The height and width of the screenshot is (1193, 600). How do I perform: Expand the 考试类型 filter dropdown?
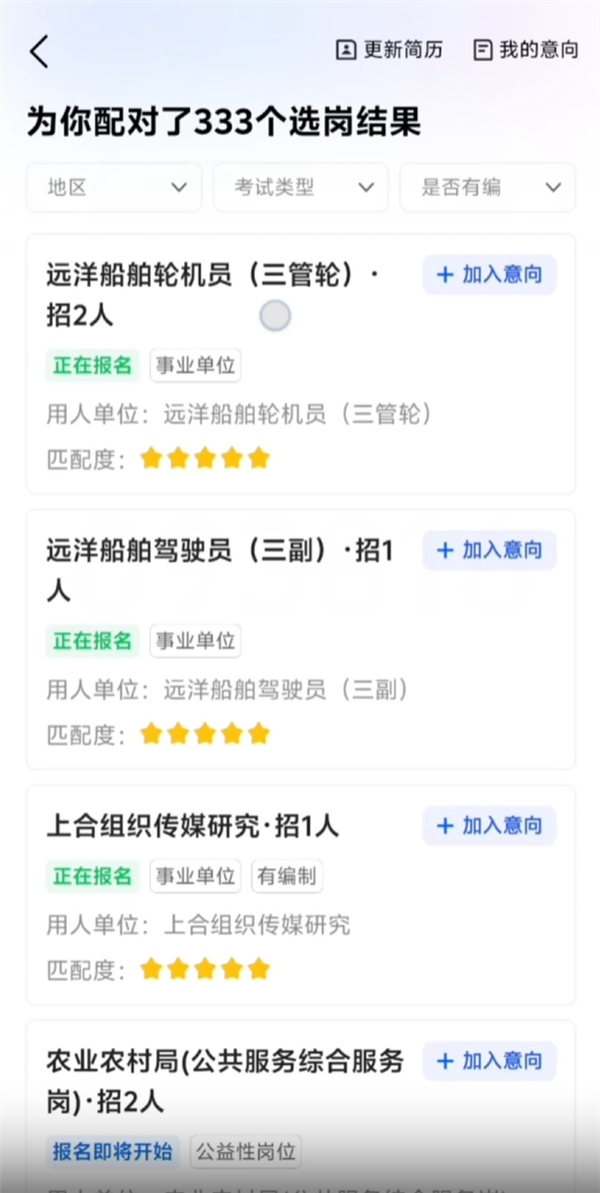pyautogui.click(x=301, y=187)
